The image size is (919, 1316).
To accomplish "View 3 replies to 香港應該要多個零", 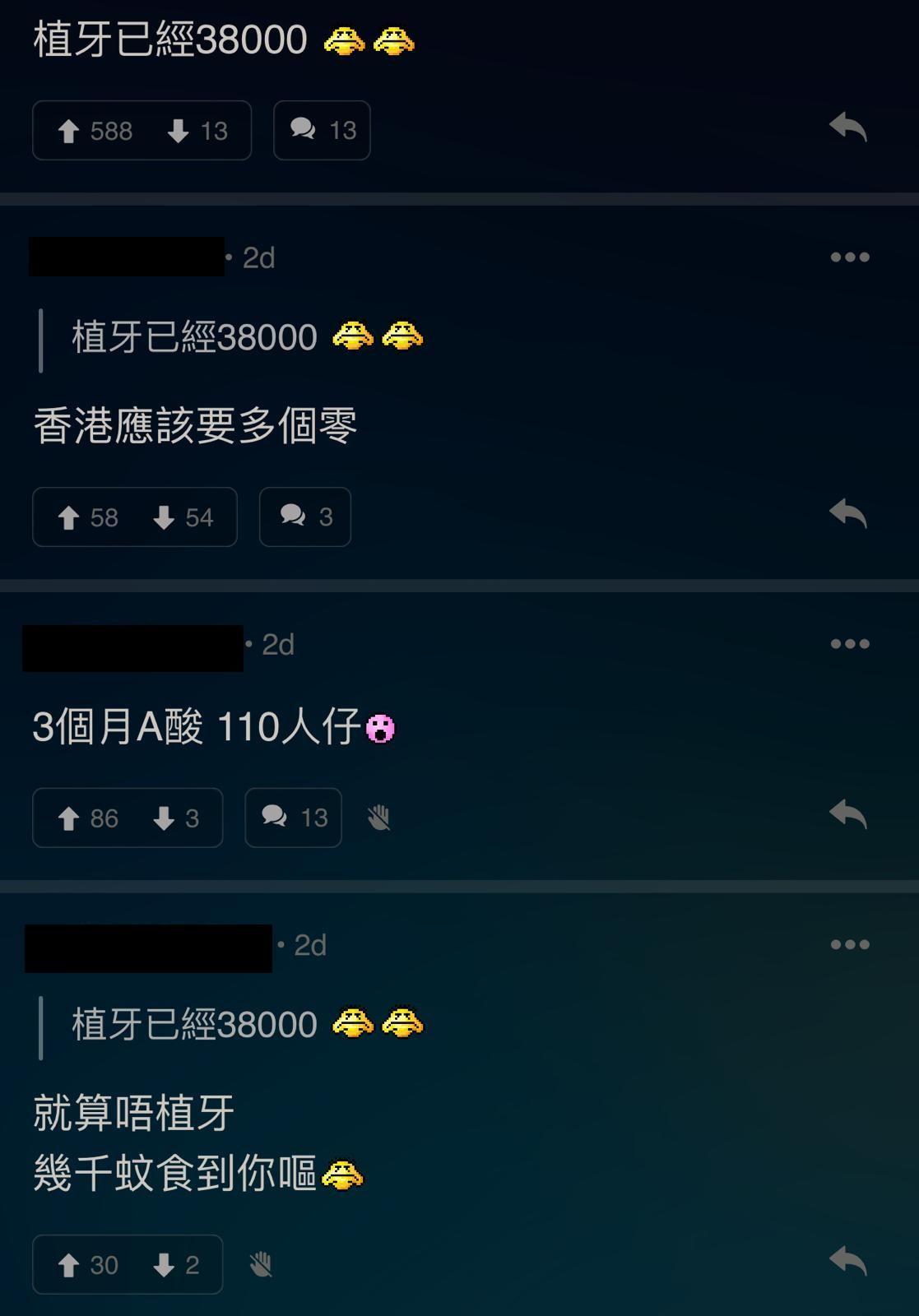I will 305,517.
